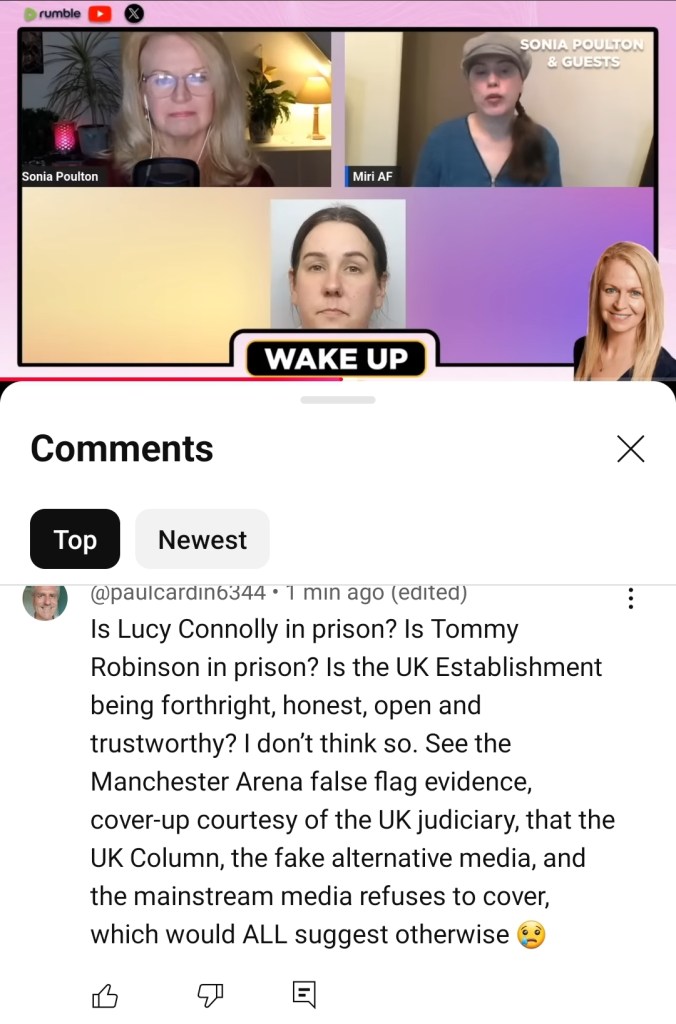Open the overflow menu on paulcardin6344's comment

coord(630,599)
